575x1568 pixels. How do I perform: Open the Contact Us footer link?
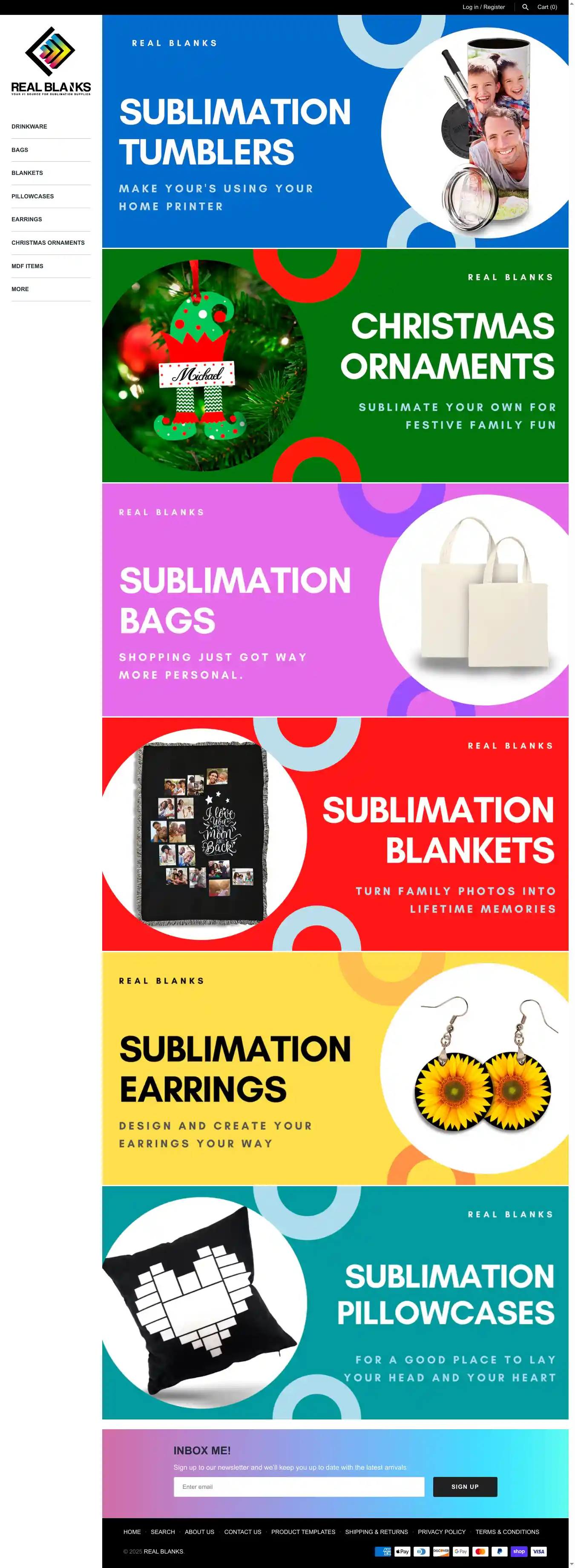point(242,1531)
